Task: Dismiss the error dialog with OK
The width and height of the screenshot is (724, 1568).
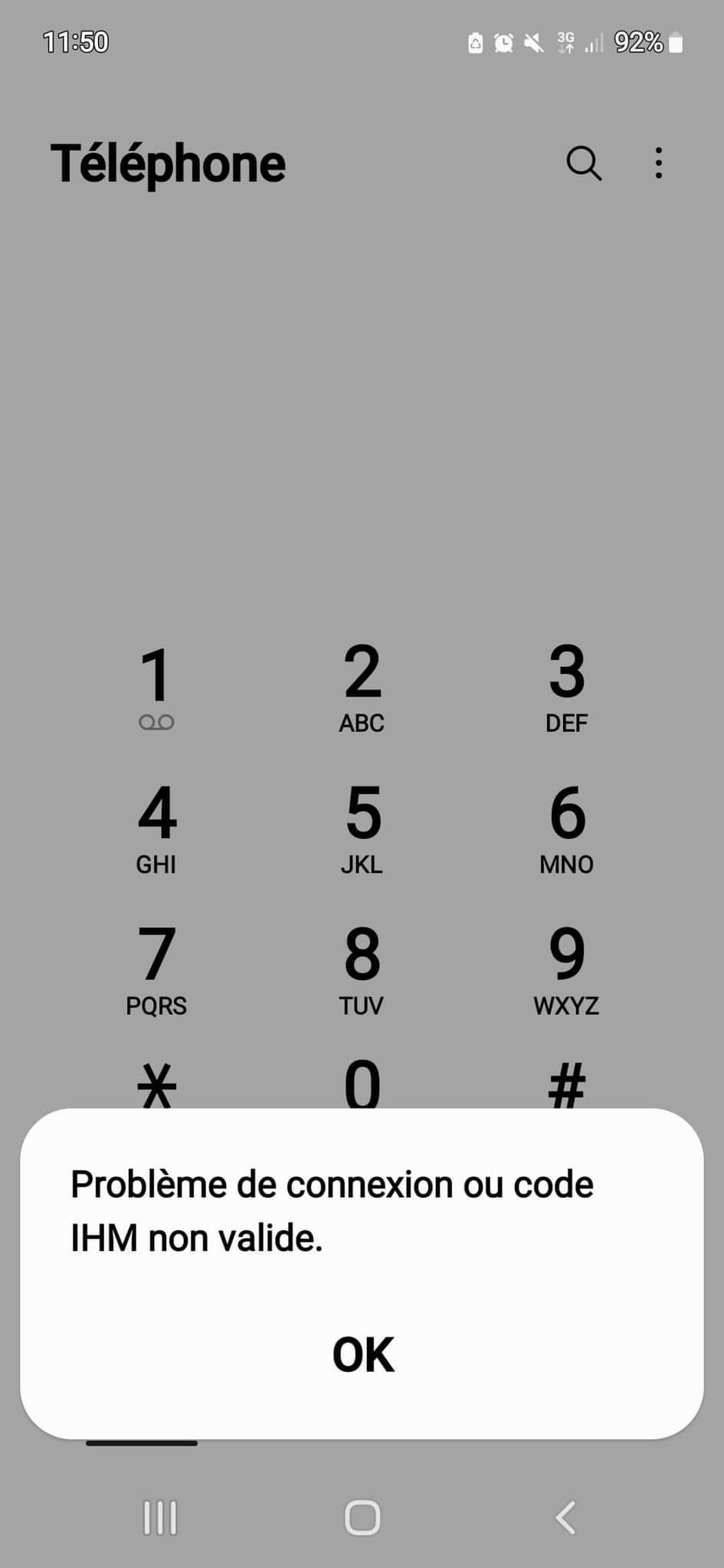Action: (362, 1354)
